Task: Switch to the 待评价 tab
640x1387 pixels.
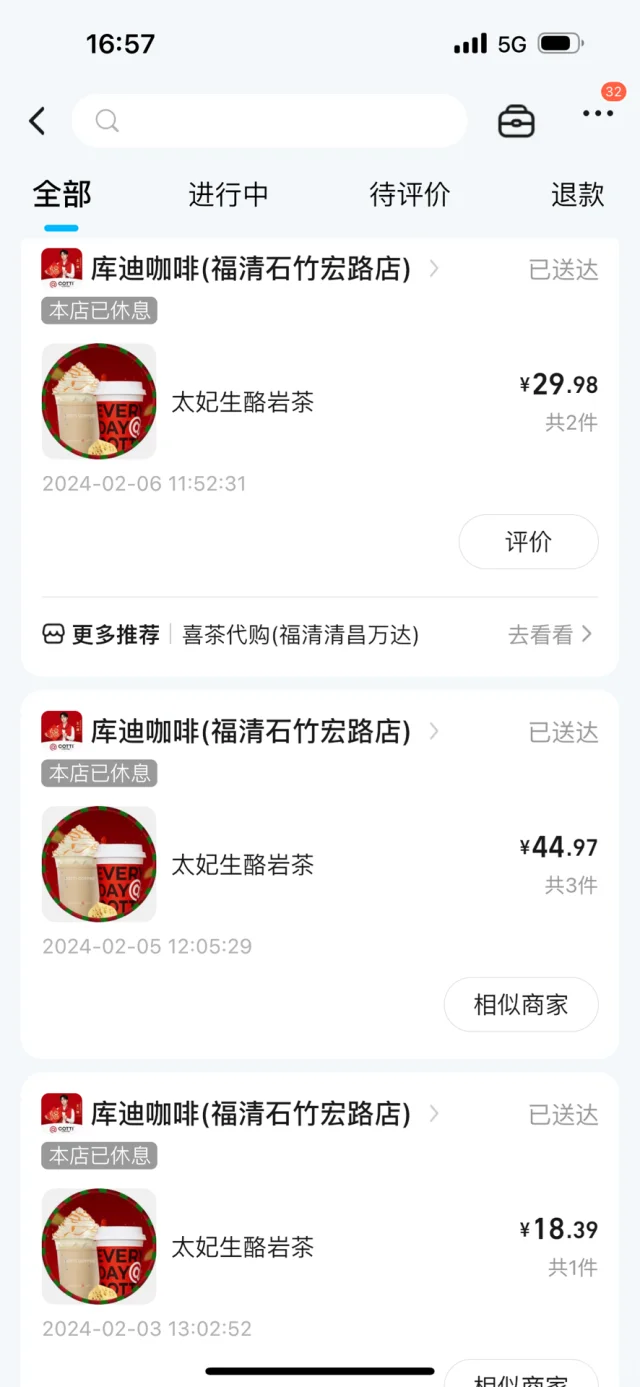Action: 410,194
